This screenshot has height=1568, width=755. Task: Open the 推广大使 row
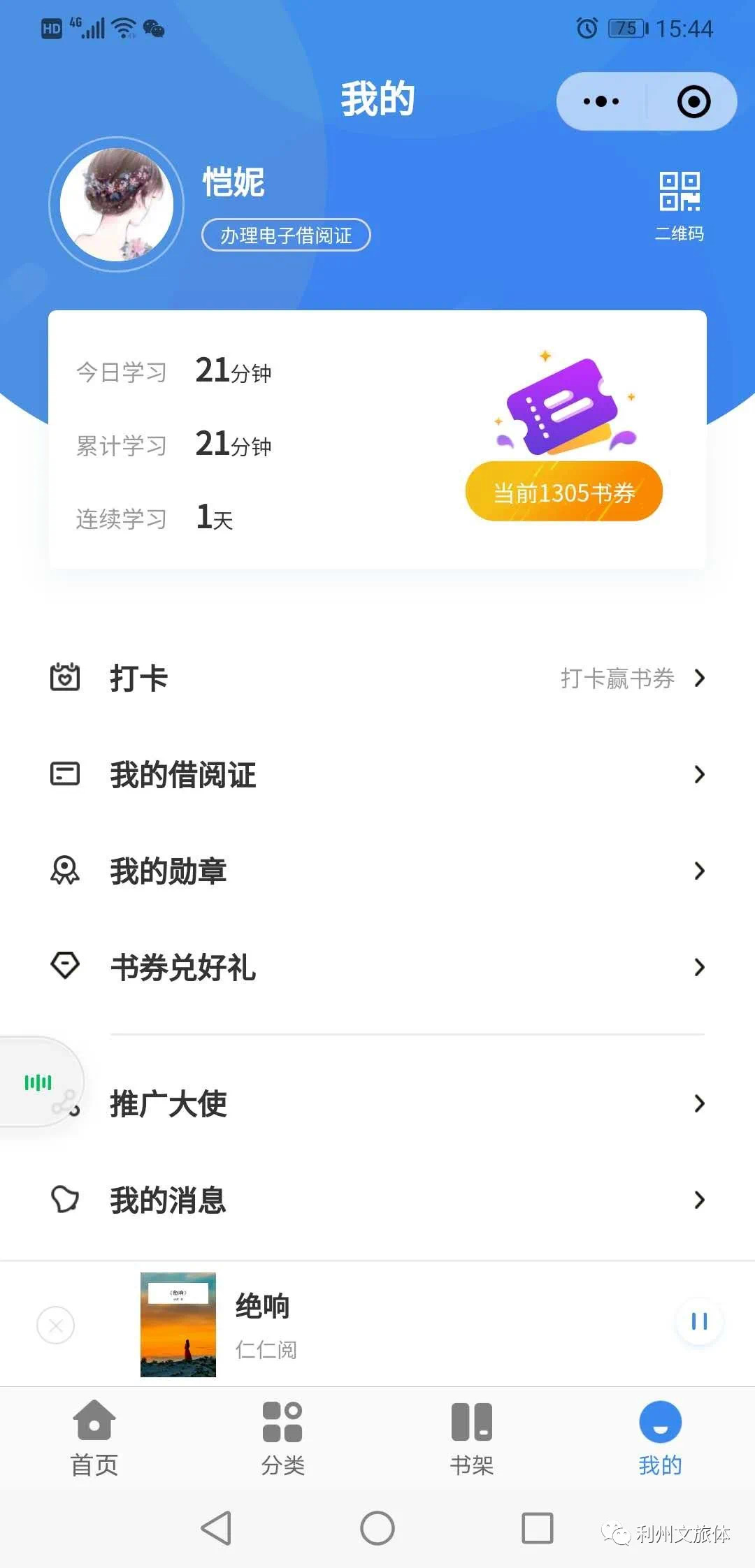(x=377, y=1103)
